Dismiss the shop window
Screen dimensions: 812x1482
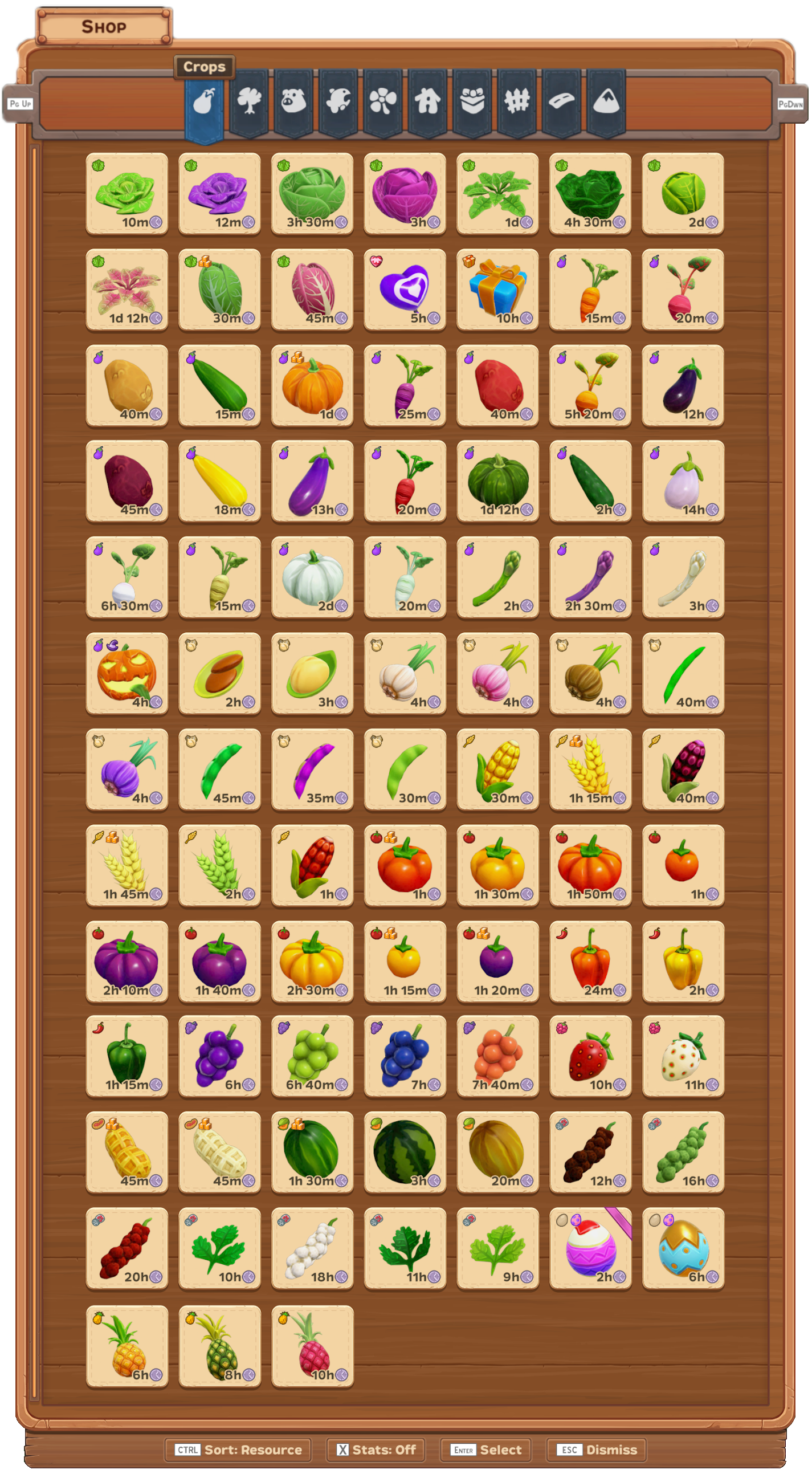pyautogui.click(x=597, y=1449)
